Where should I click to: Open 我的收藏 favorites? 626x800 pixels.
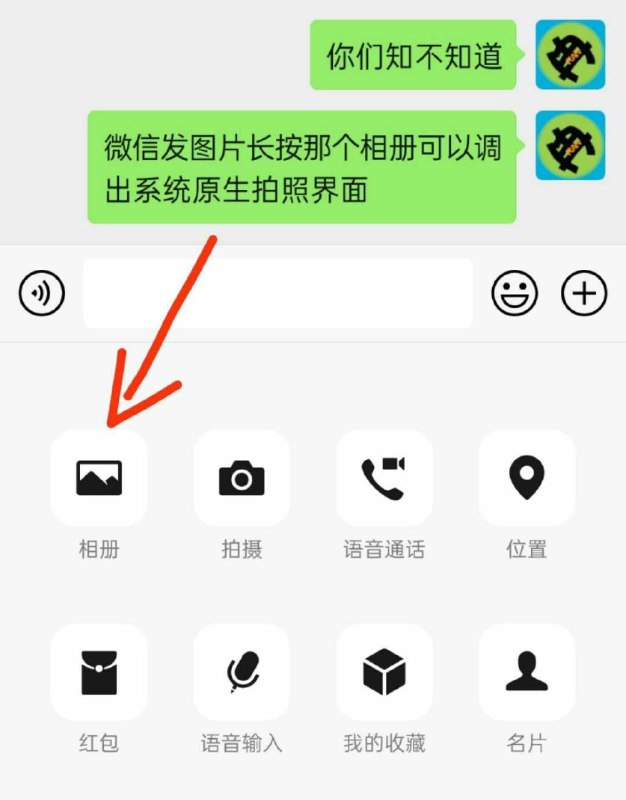384,672
